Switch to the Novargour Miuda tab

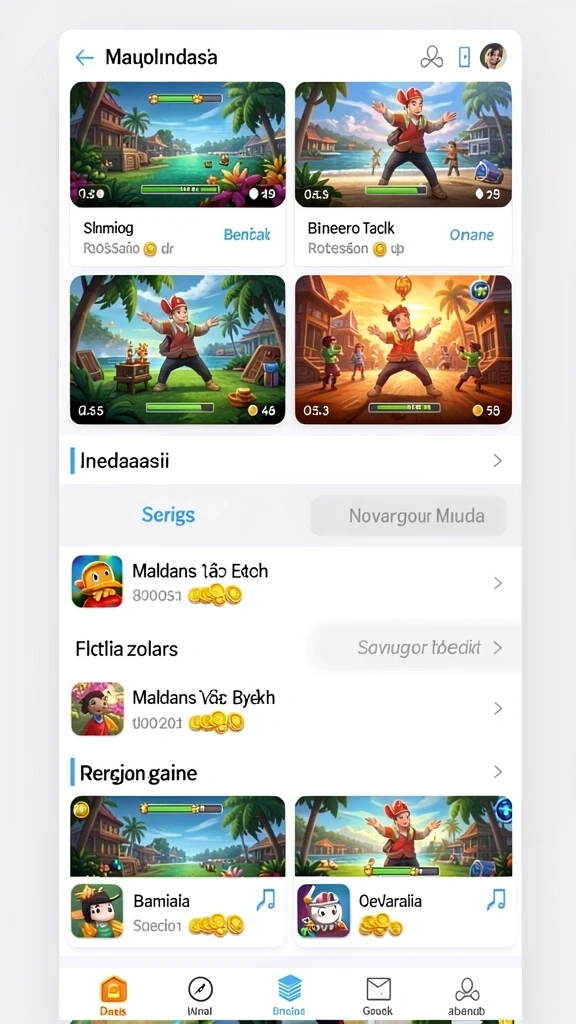[408, 516]
